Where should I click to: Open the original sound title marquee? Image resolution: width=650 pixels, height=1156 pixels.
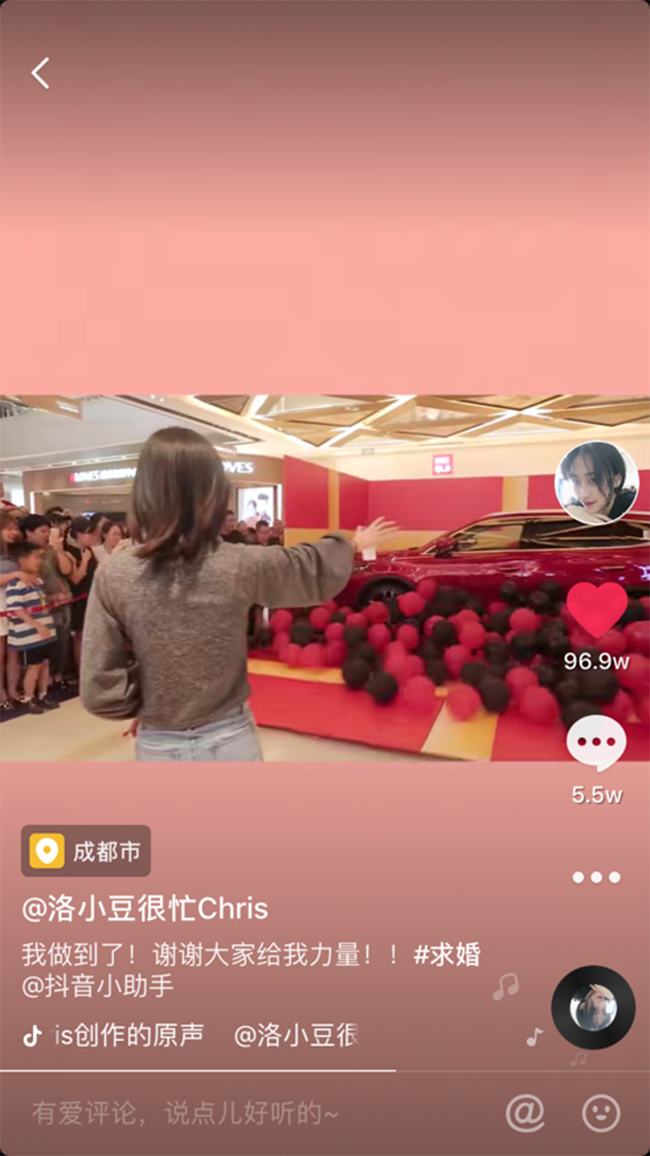click(190, 1035)
